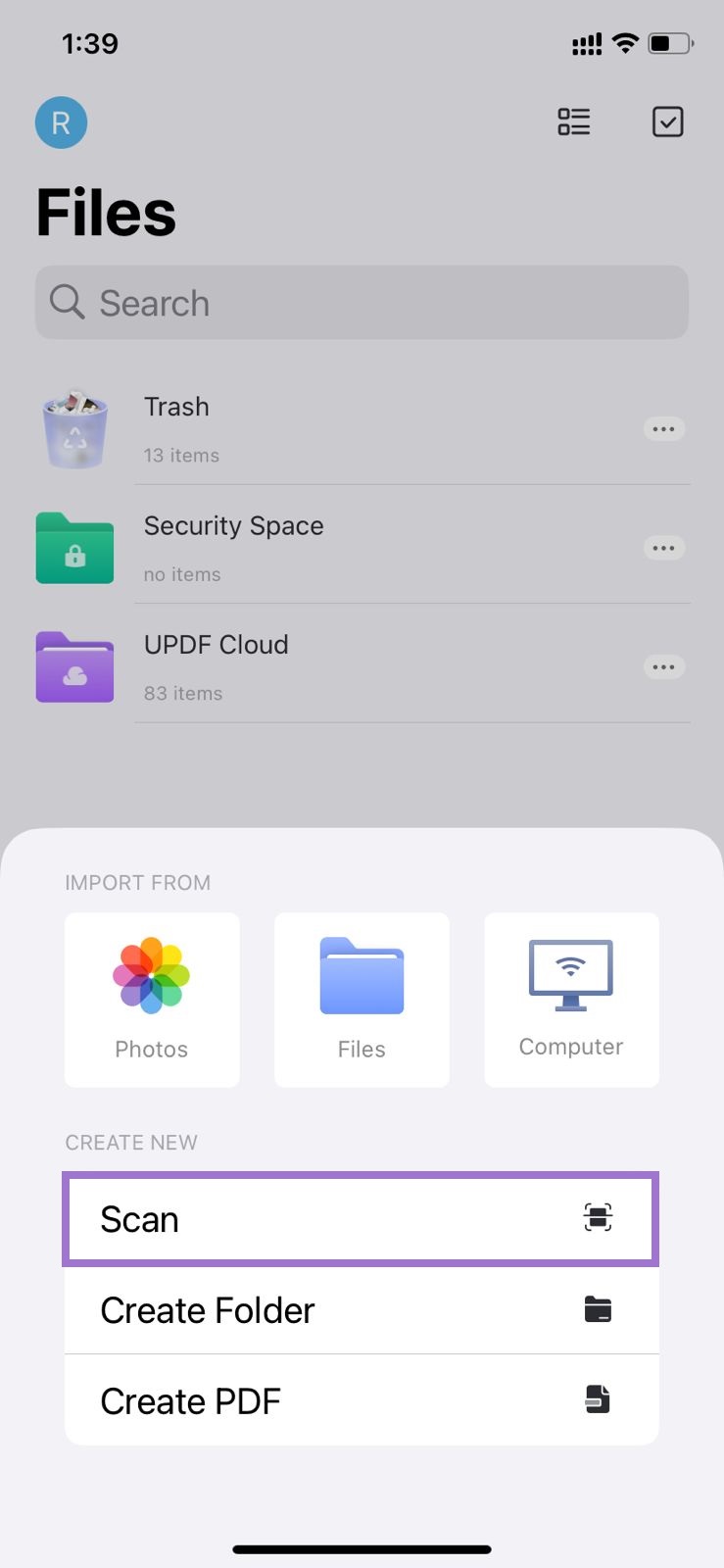Screen dimensions: 724x1568
Task: Show more options for UPDF Cloud
Action: pyautogui.click(x=663, y=667)
